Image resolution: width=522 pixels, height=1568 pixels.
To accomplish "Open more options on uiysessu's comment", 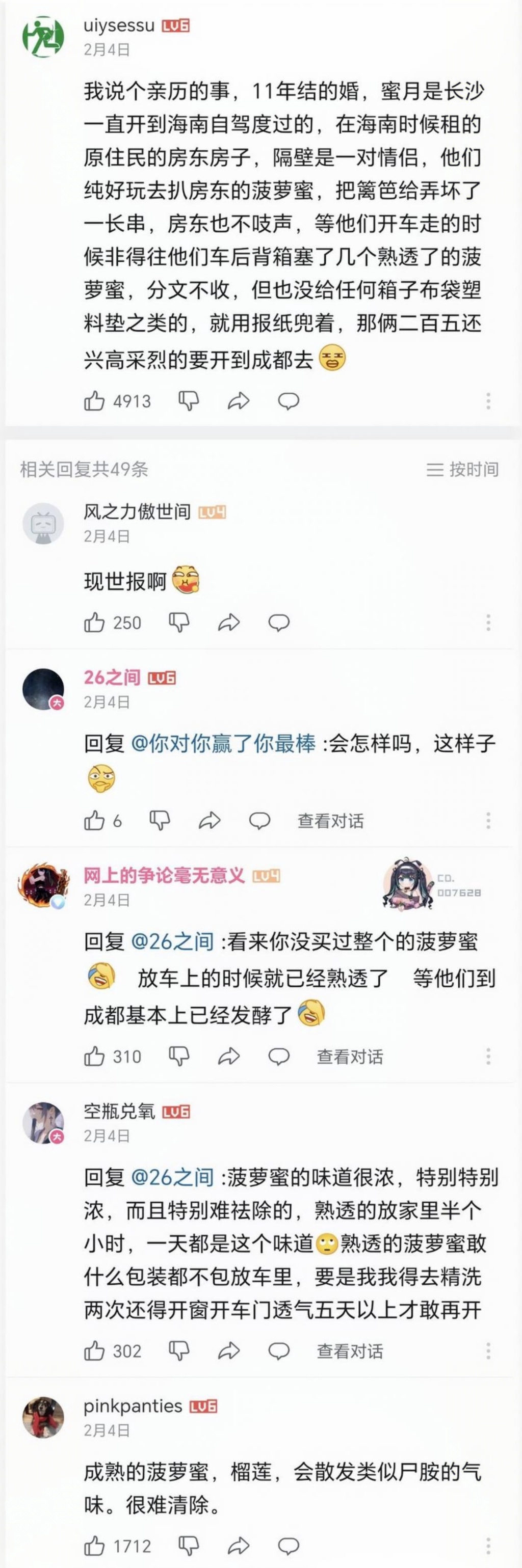I will [x=488, y=401].
